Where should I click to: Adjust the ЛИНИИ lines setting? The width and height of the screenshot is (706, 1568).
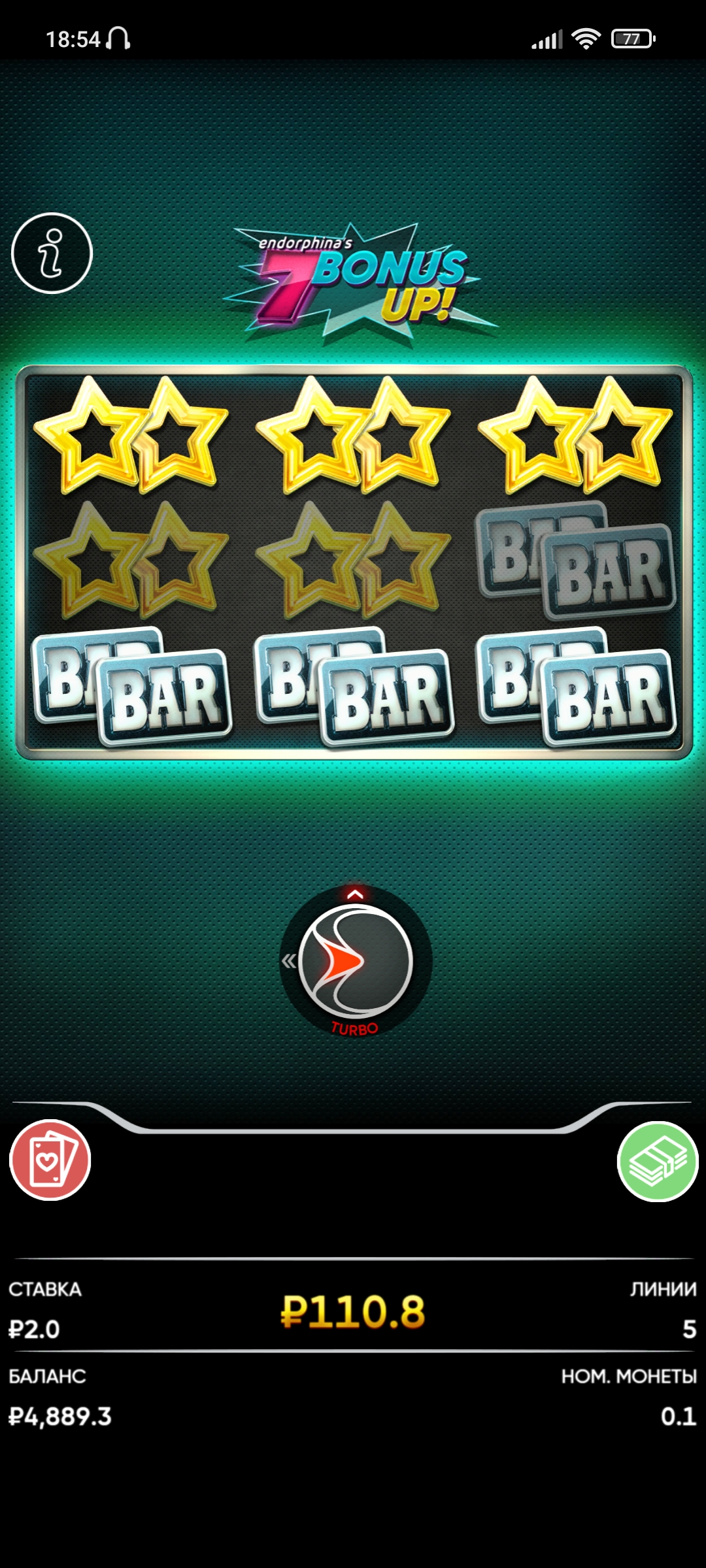pyautogui.click(x=664, y=1310)
